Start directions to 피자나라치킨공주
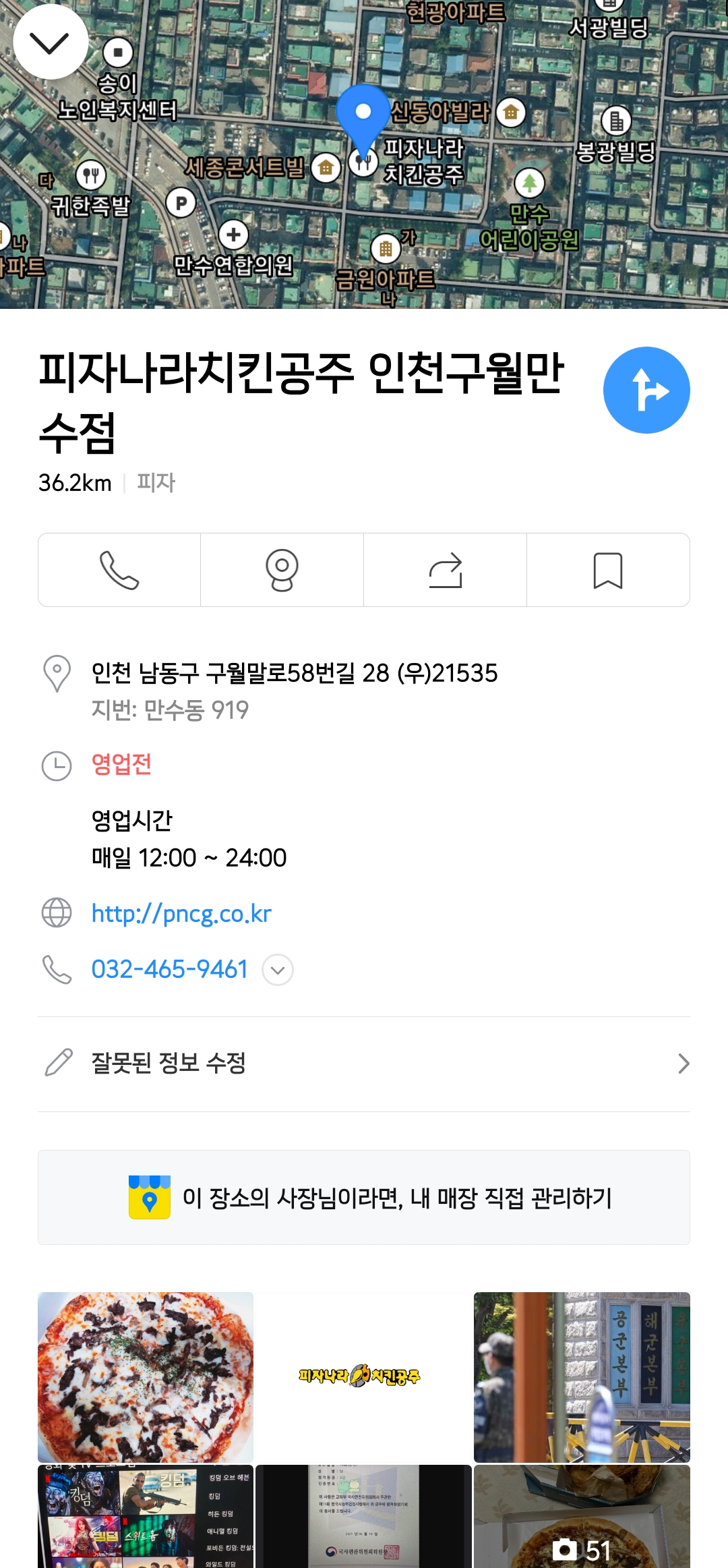This screenshot has height=1568, width=728. tap(646, 390)
